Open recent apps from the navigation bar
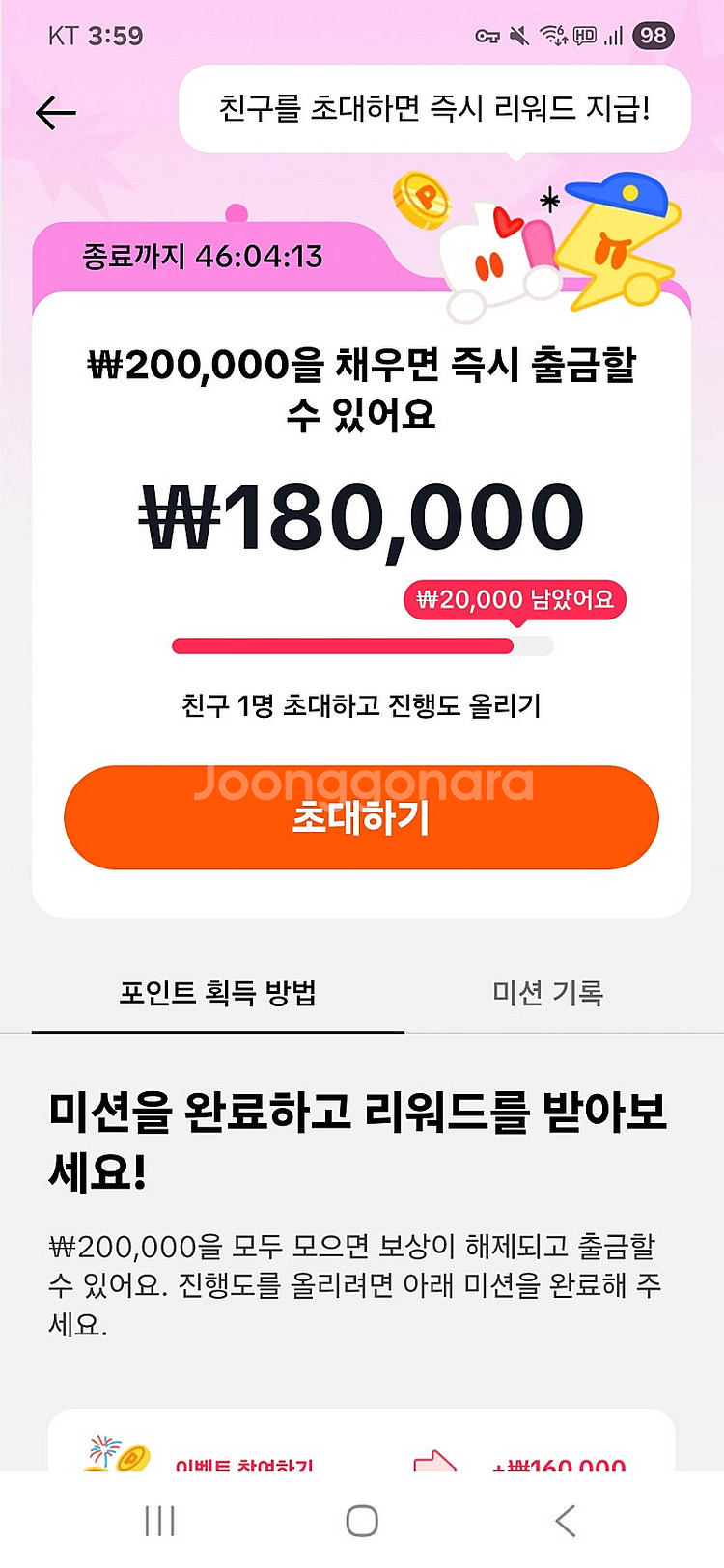Screen dimensions: 724x1568 pos(159,1522)
